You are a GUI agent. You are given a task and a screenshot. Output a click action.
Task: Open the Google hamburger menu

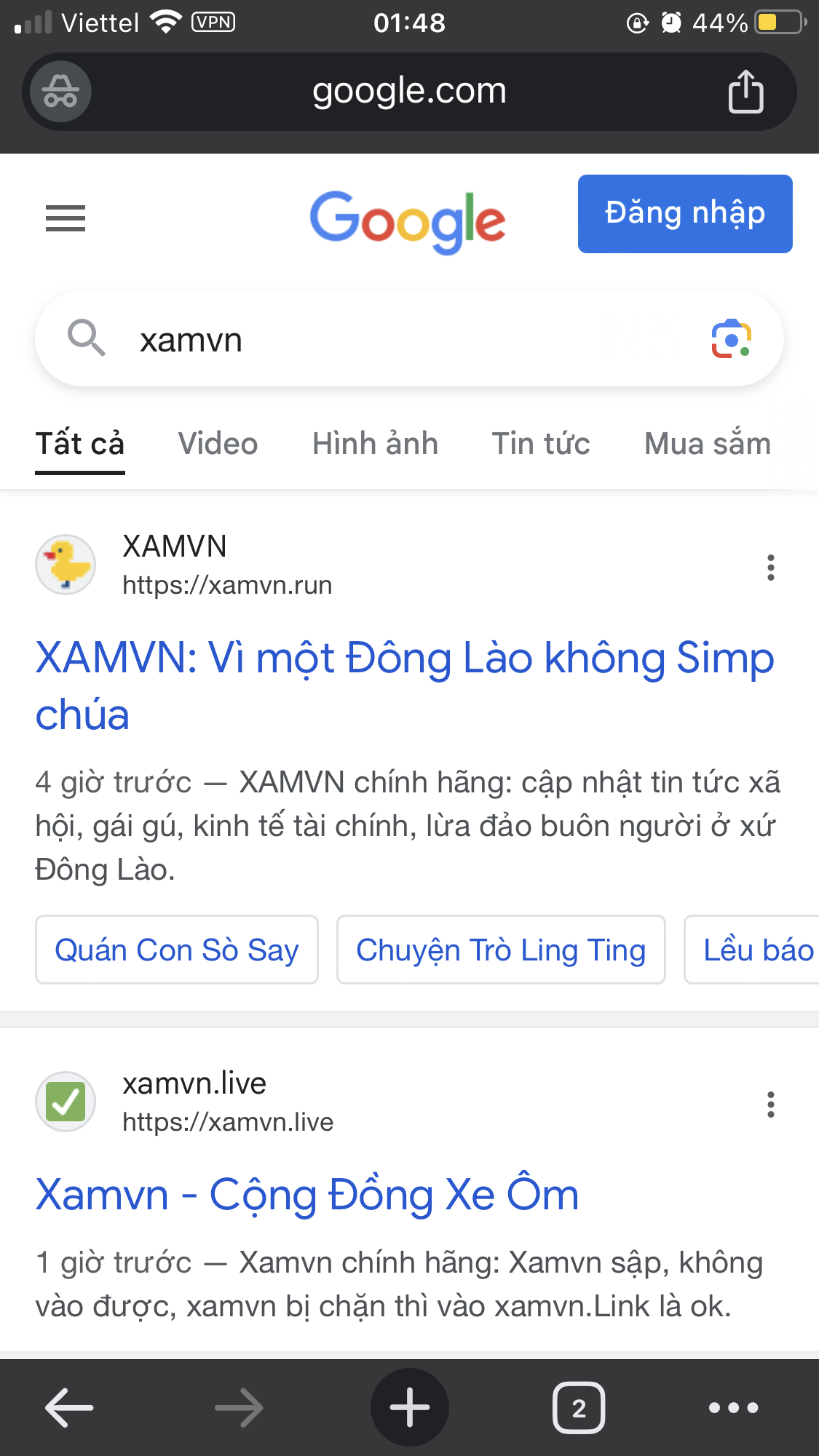click(66, 218)
